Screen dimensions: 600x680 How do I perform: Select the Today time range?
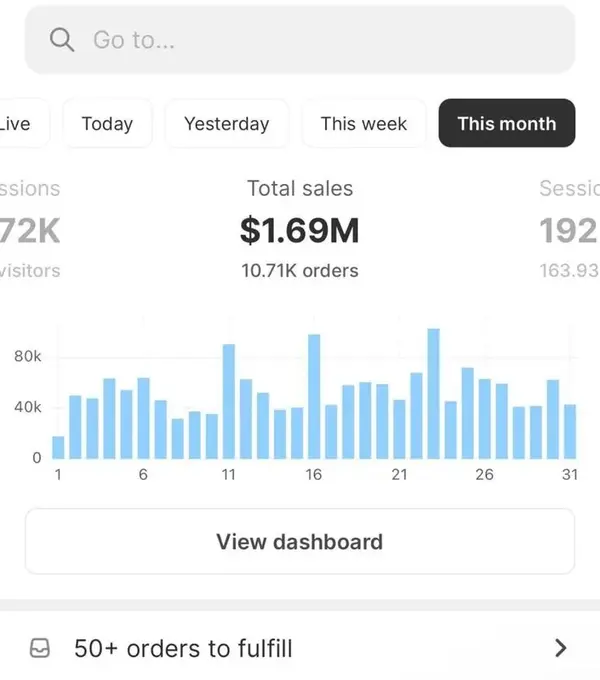click(x=107, y=124)
